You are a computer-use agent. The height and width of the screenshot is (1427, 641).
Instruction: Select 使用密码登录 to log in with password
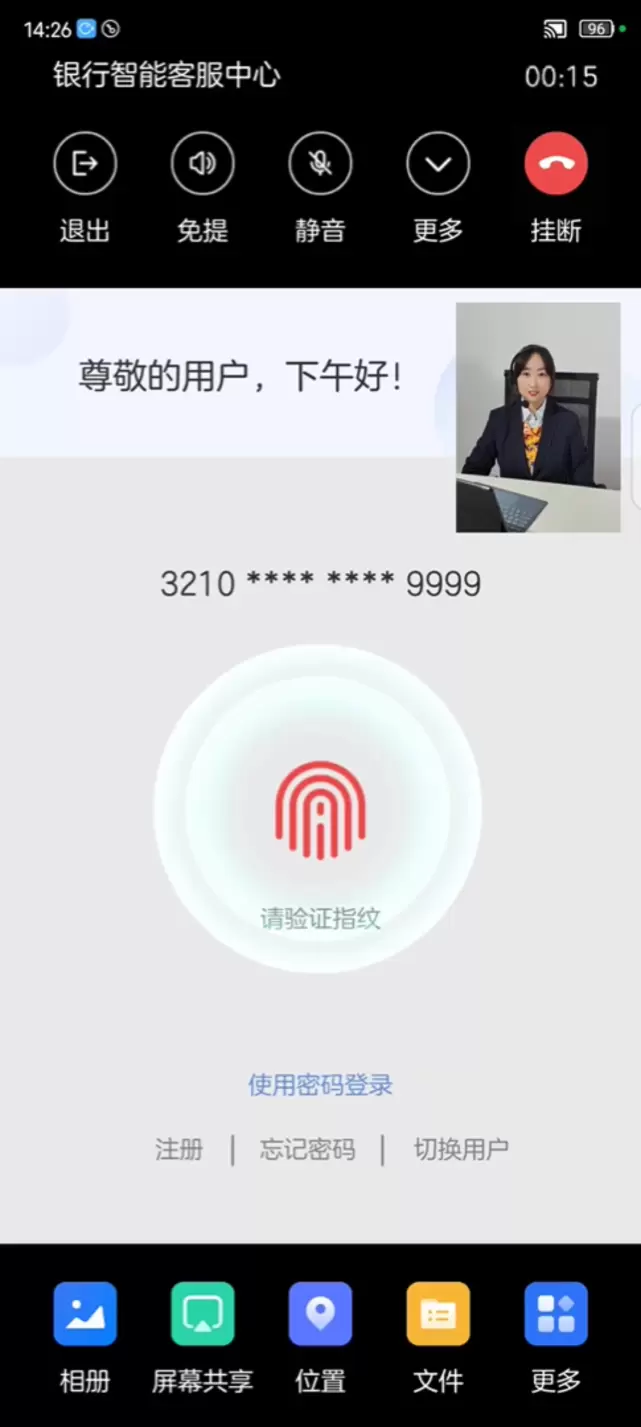pos(320,1085)
